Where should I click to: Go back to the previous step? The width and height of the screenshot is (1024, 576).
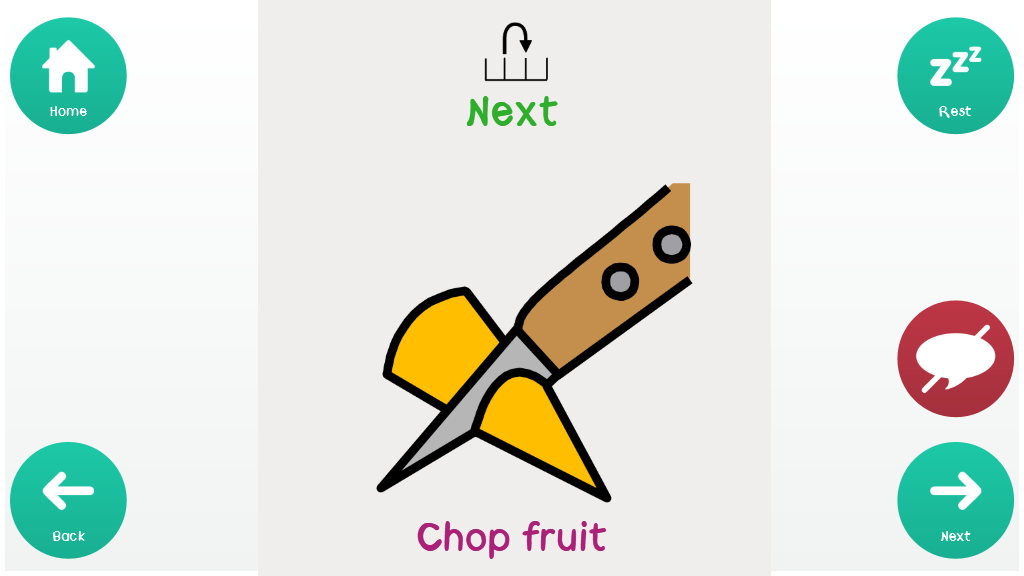click(68, 500)
